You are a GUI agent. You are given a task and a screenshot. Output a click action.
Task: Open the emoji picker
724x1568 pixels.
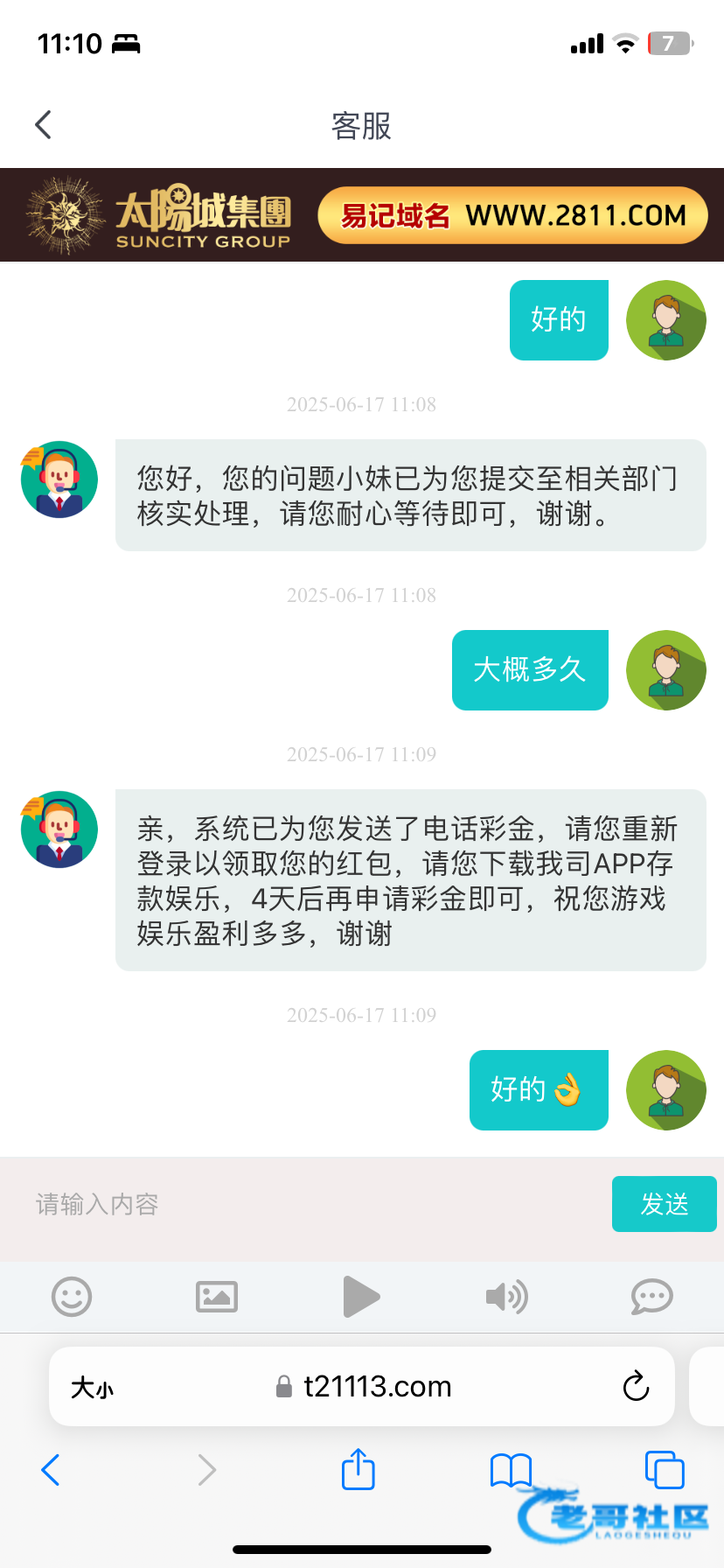click(x=72, y=1297)
